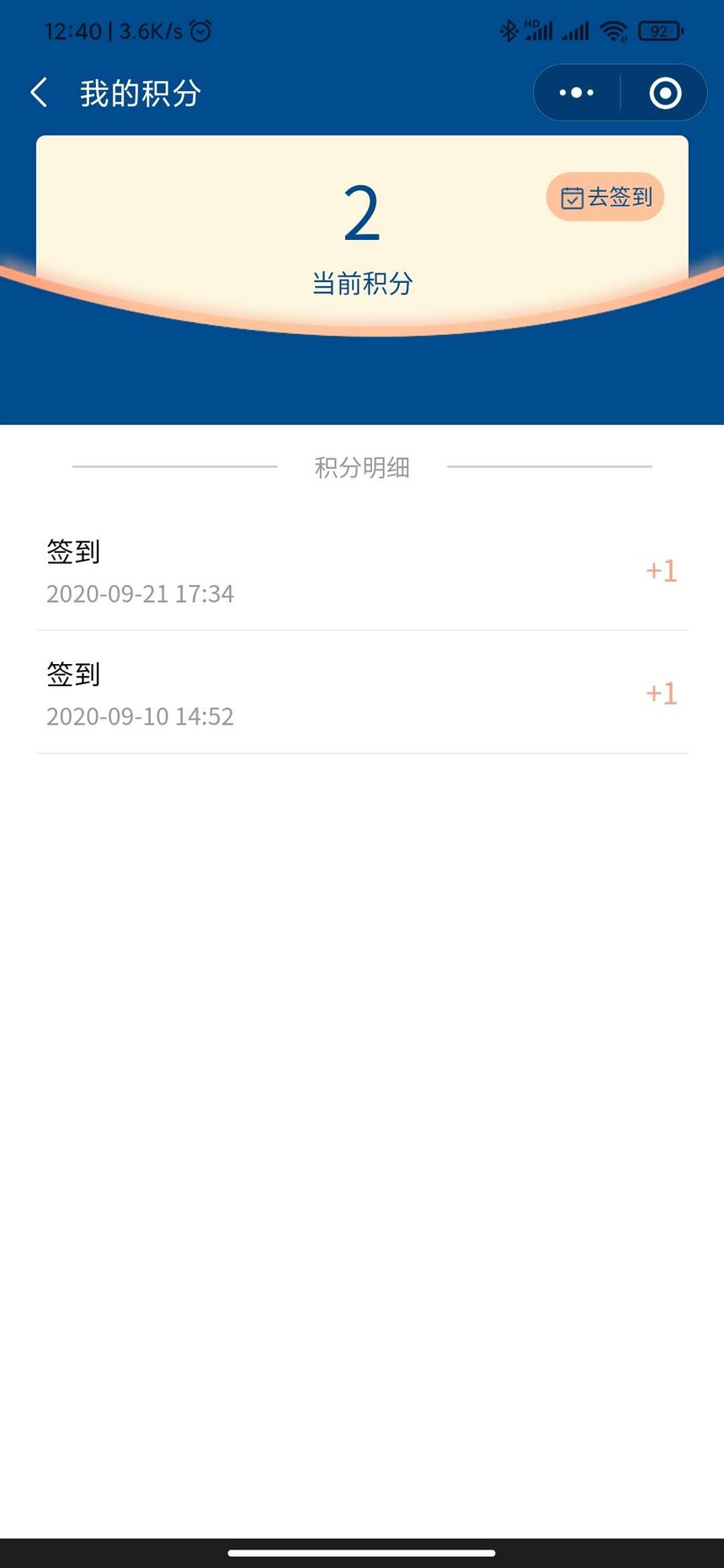Tap the +1 next to the second 签到 record

pyautogui.click(x=660, y=693)
